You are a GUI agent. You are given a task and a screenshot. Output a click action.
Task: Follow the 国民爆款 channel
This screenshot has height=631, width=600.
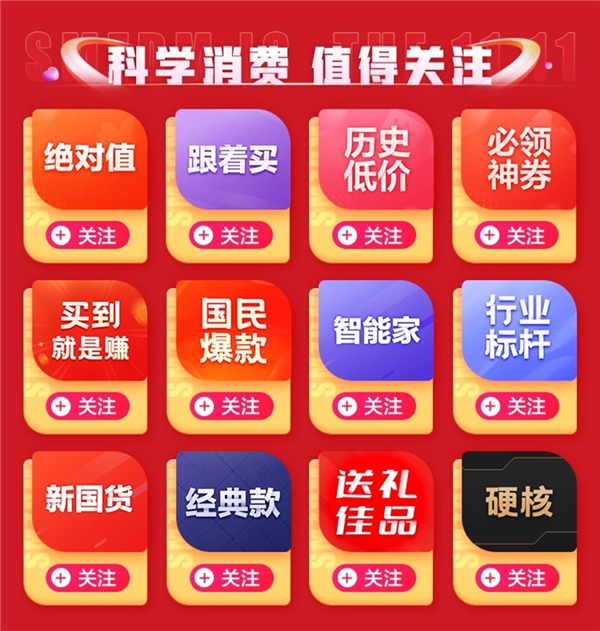[x=231, y=406]
